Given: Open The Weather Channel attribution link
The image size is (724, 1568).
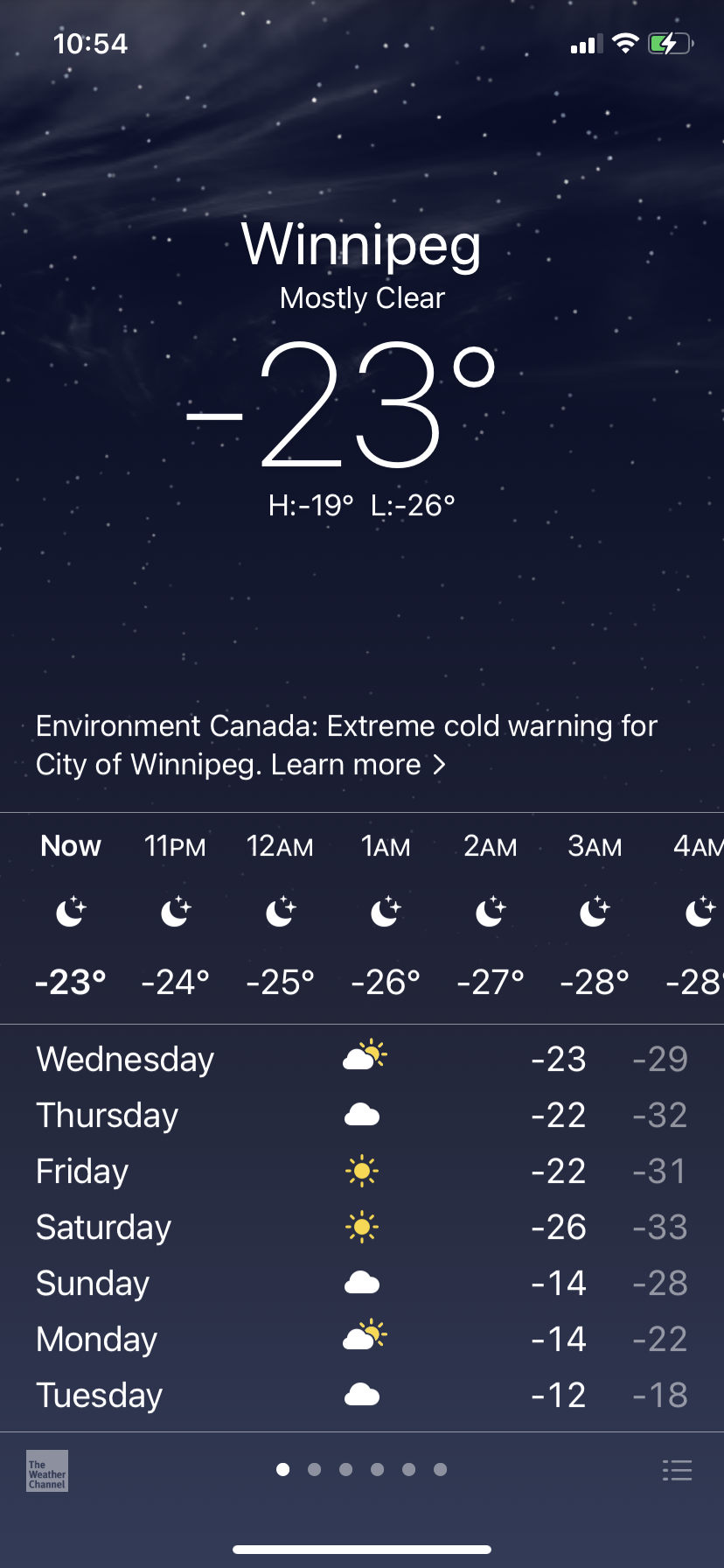Looking at the screenshot, I should pyautogui.click(x=47, y=1471).
